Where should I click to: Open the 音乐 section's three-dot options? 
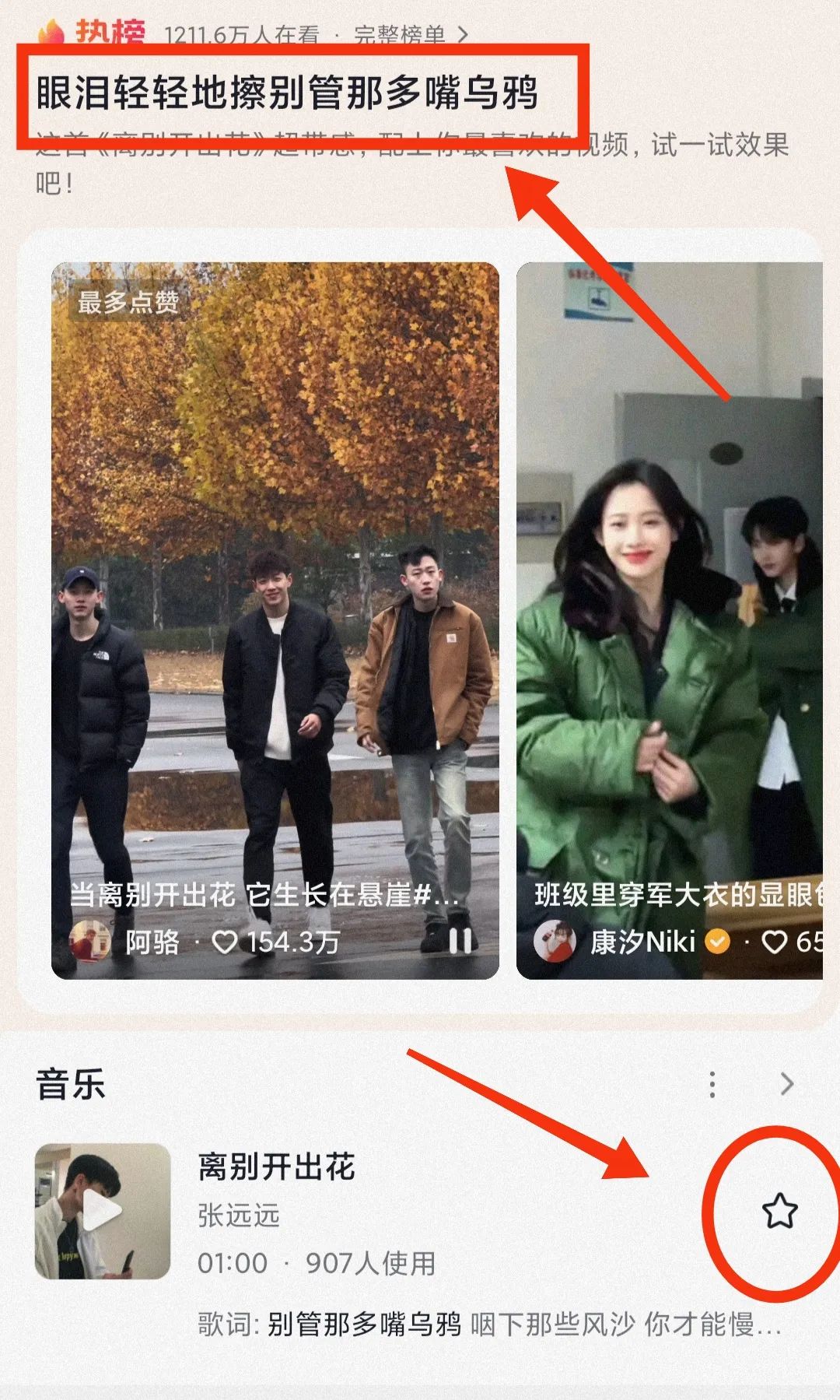(712, 1084)
